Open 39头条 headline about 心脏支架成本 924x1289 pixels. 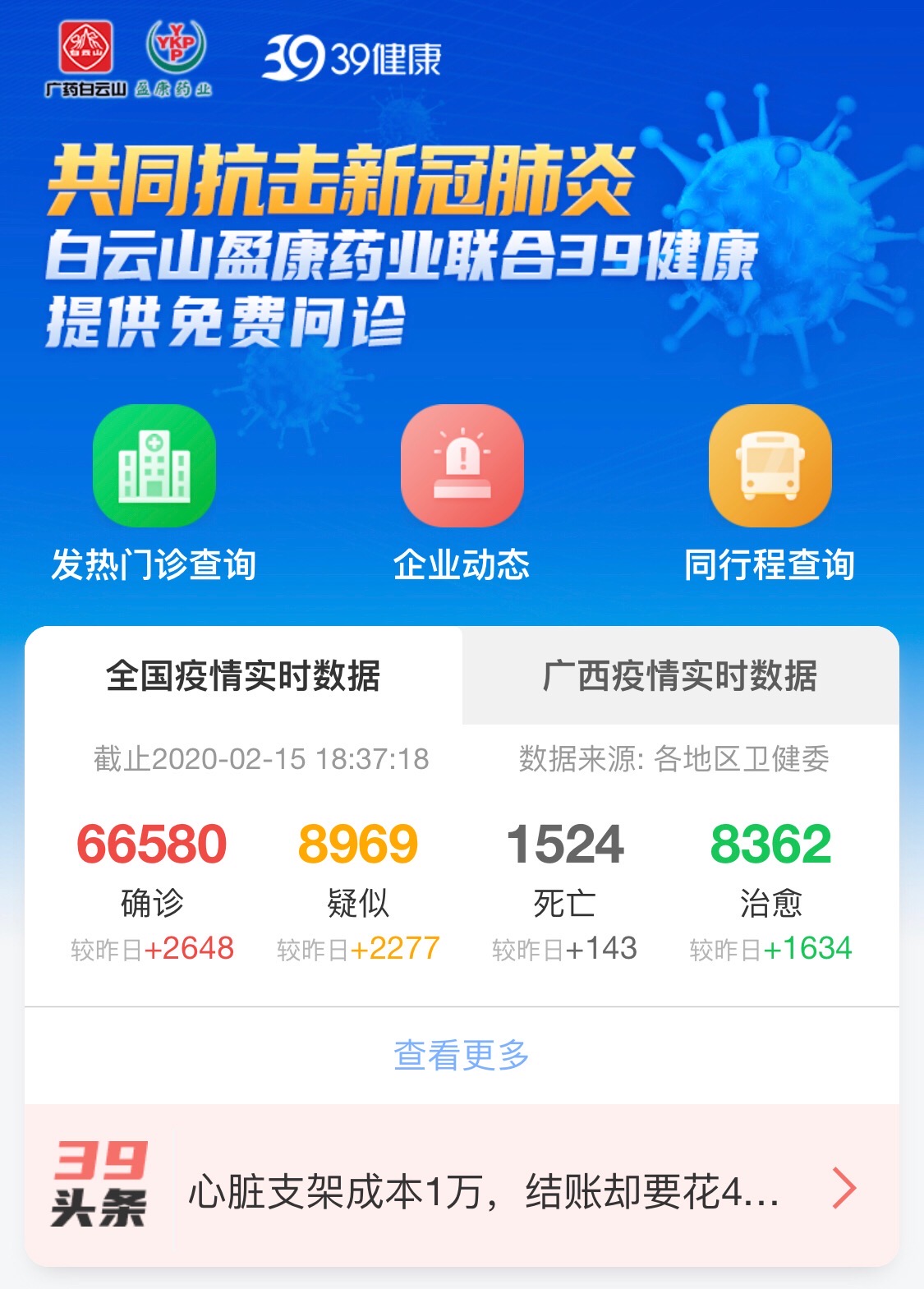click(485, 1190)
